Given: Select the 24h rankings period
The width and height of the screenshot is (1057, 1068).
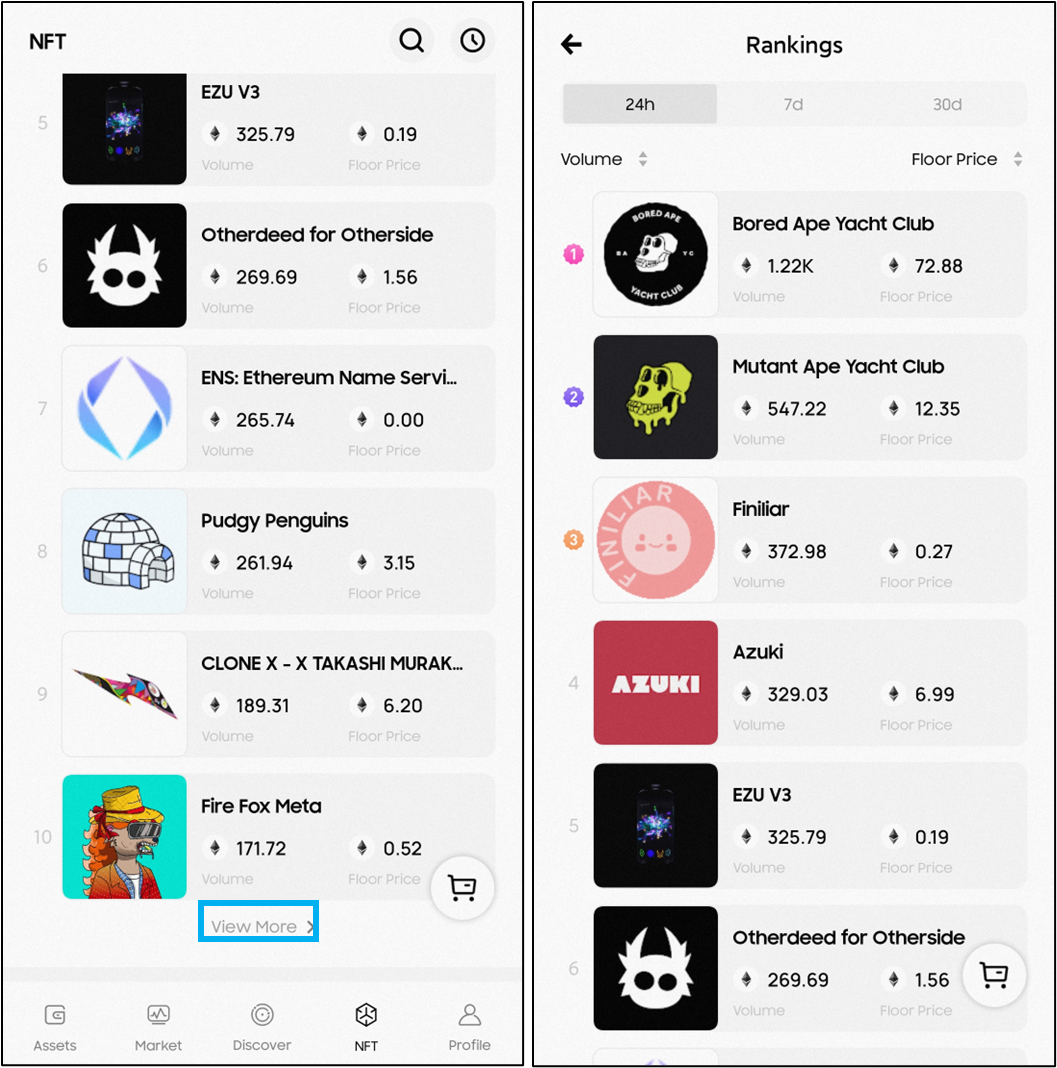Looking at the screenshot, I should 640,104.
